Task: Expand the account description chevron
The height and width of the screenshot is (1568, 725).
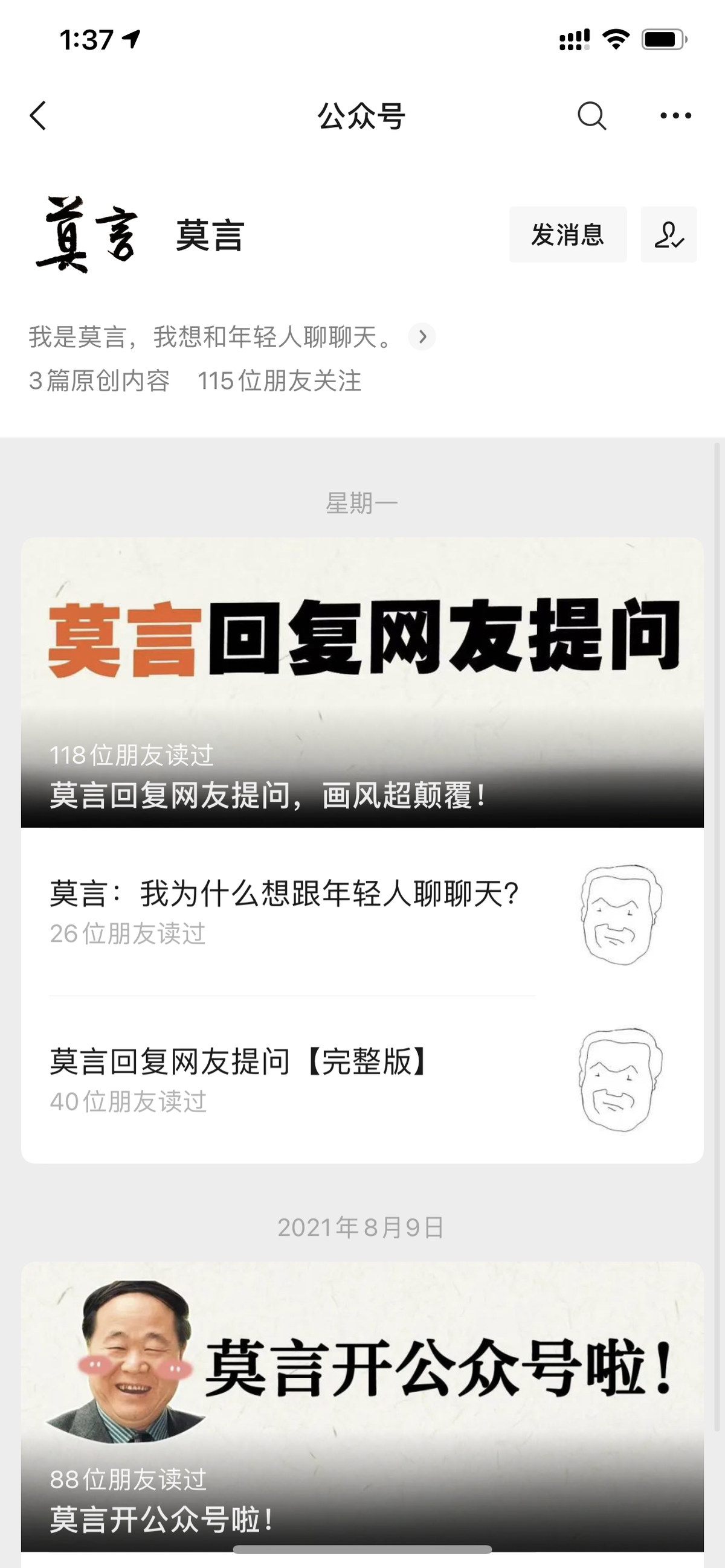Action: pos(422,337)
